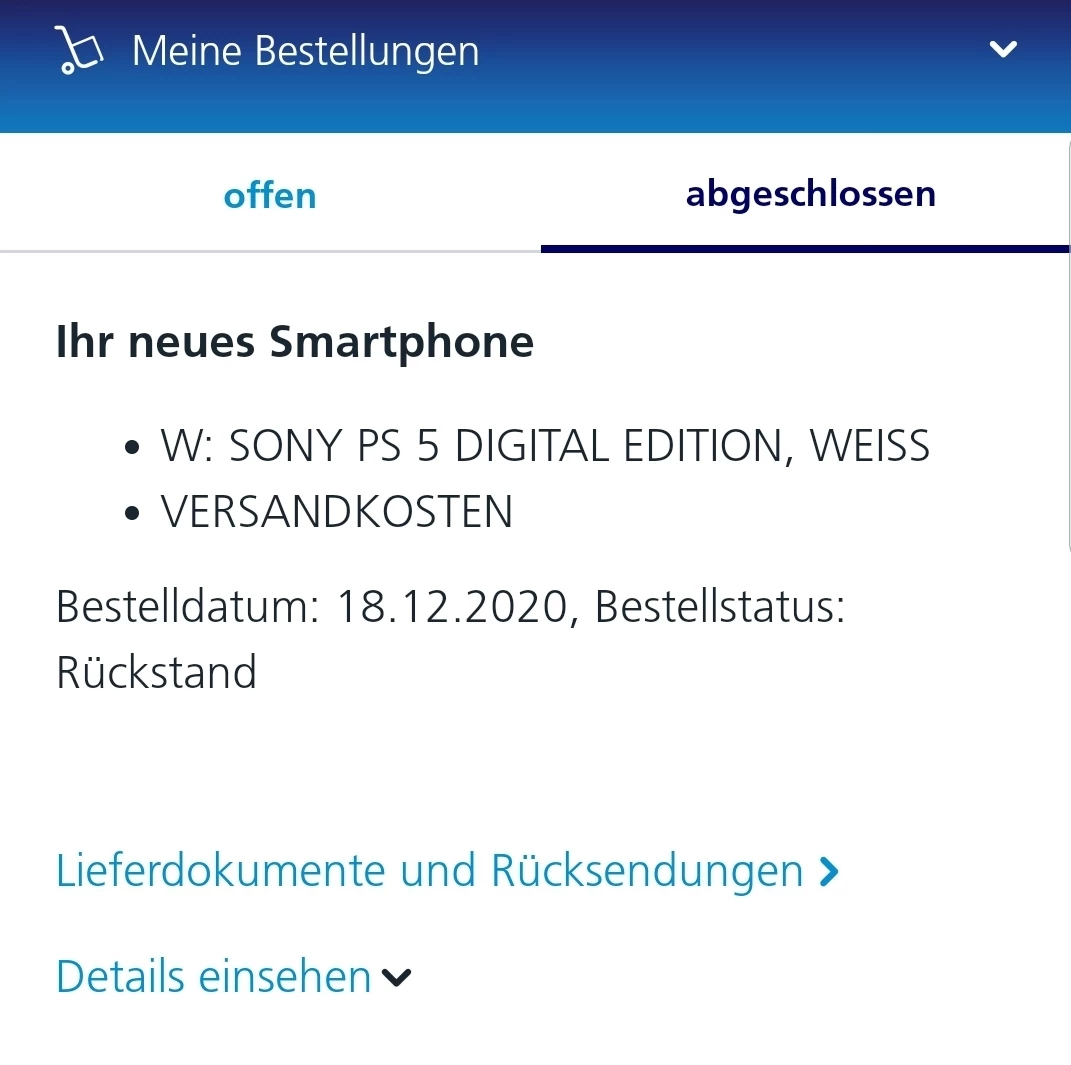Switch to the offen tab
Screen dimensions: 1071x1065
click(270, 195)
